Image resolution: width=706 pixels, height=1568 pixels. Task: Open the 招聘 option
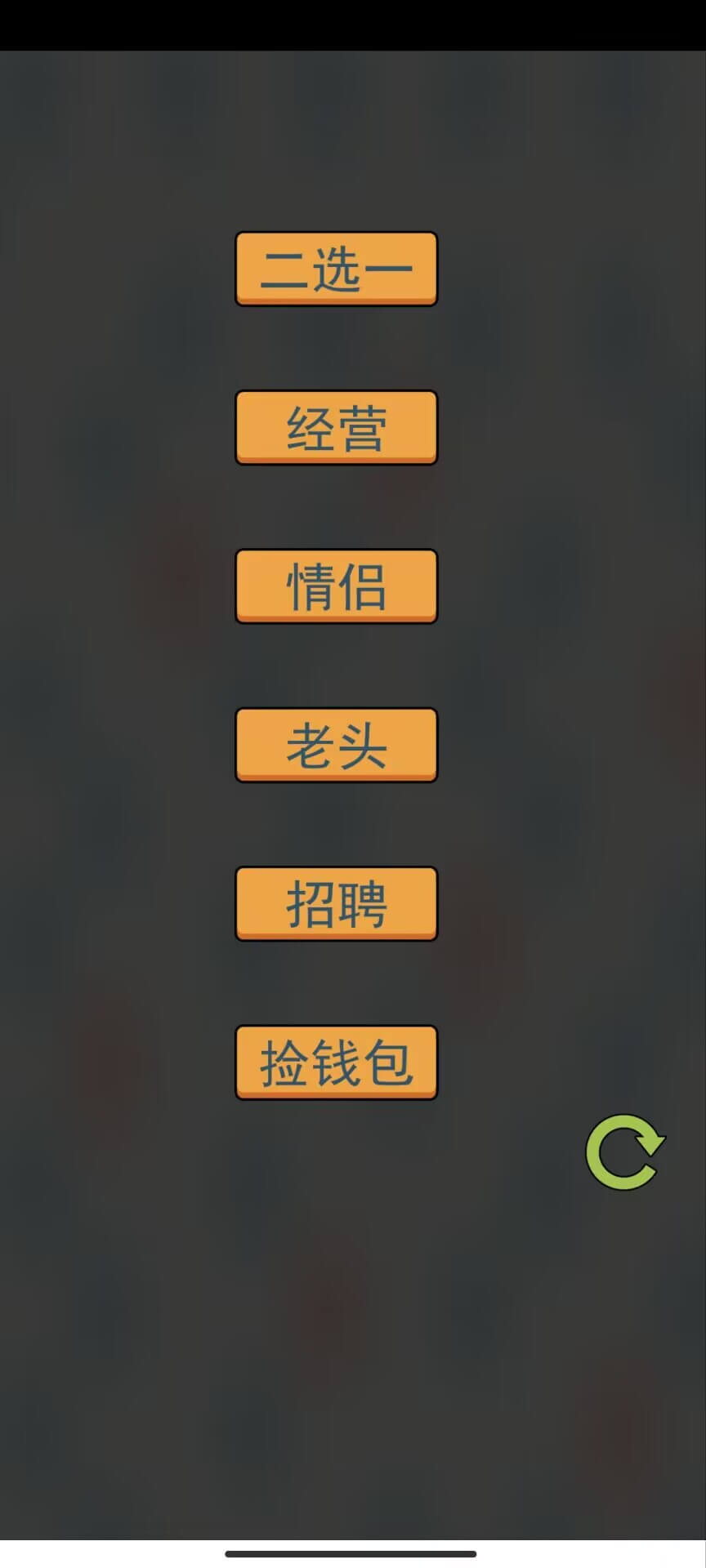tap(336, 903)
